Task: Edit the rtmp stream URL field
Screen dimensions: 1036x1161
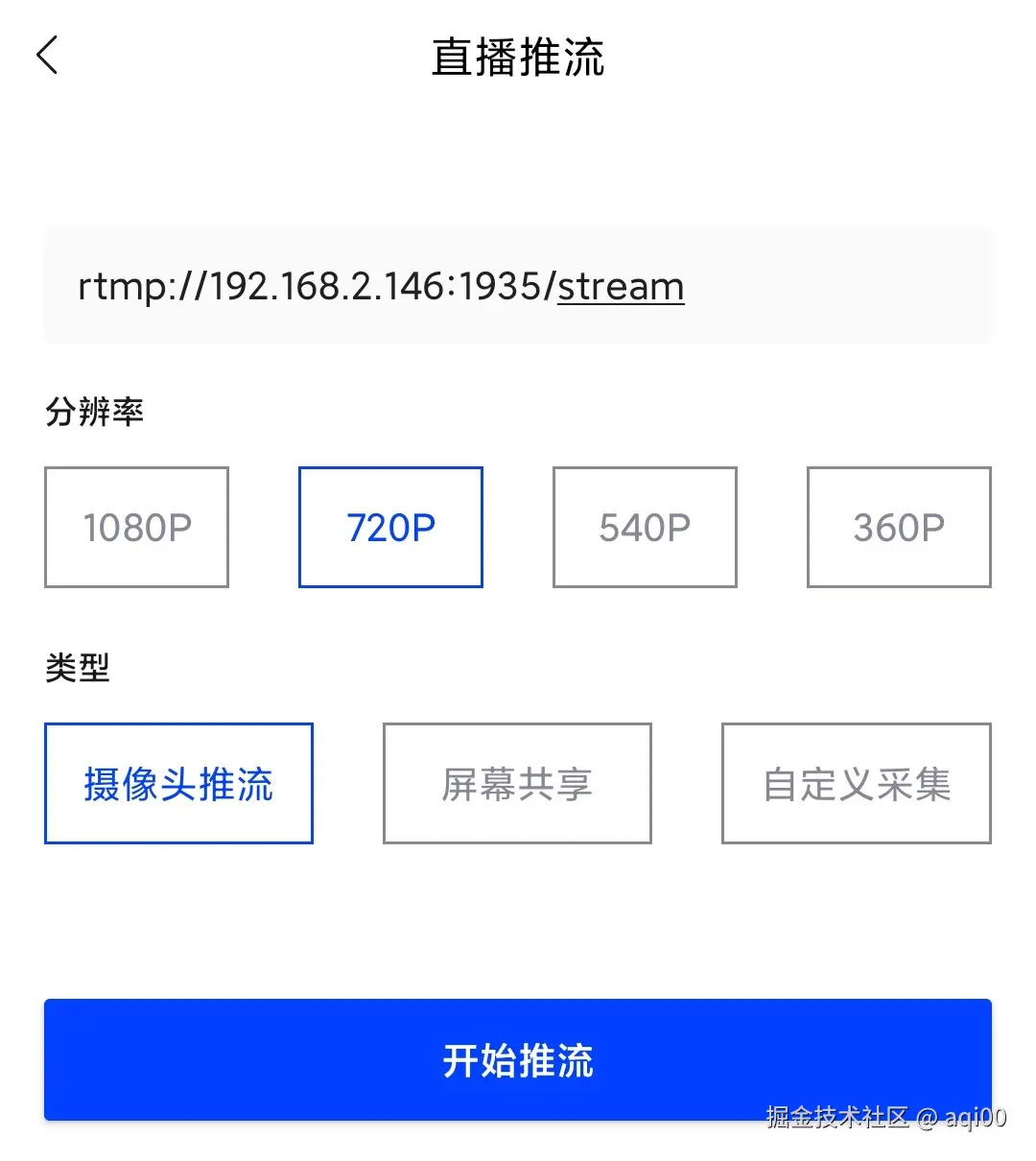Action: [516, 286]
